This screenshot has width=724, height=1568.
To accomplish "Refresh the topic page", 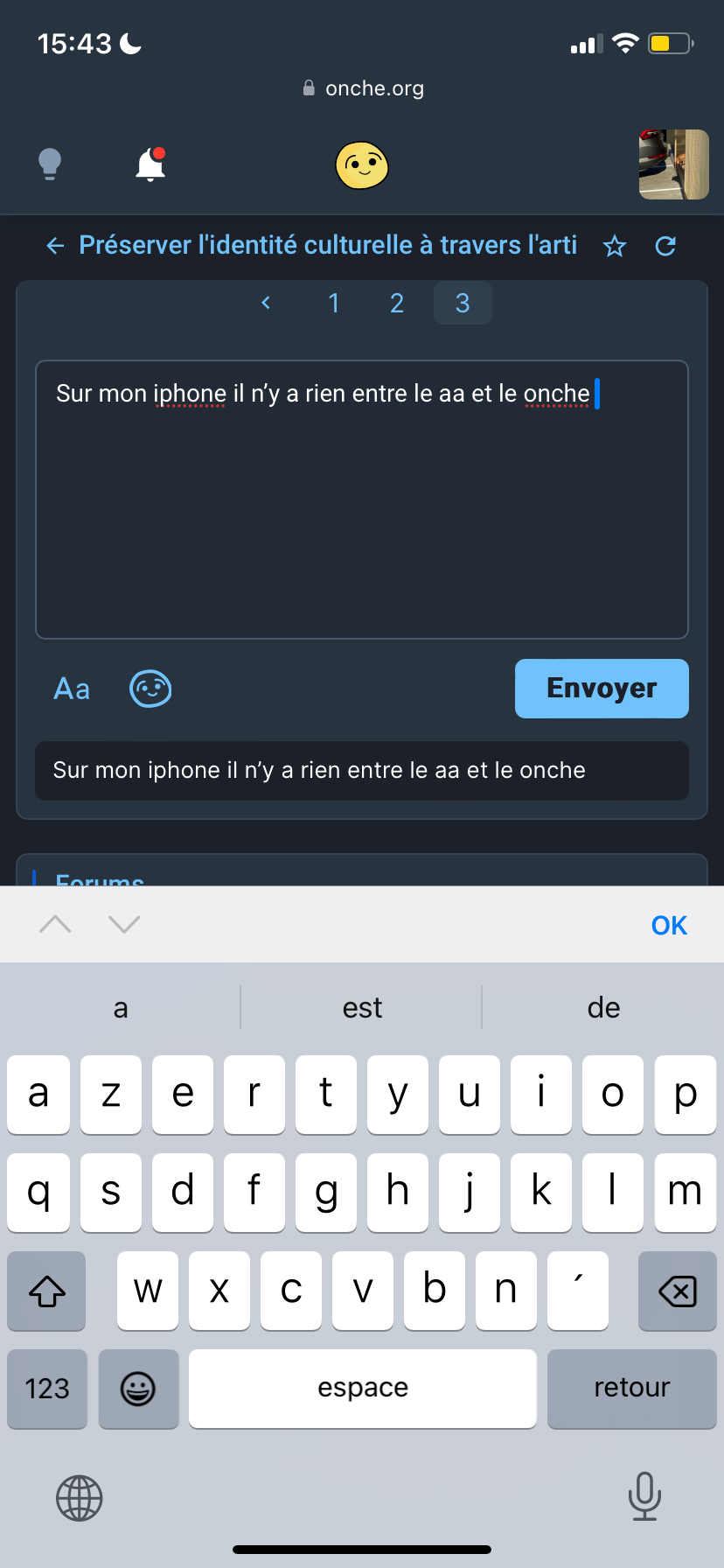I will pyautogui.click(x=665, y=246).
